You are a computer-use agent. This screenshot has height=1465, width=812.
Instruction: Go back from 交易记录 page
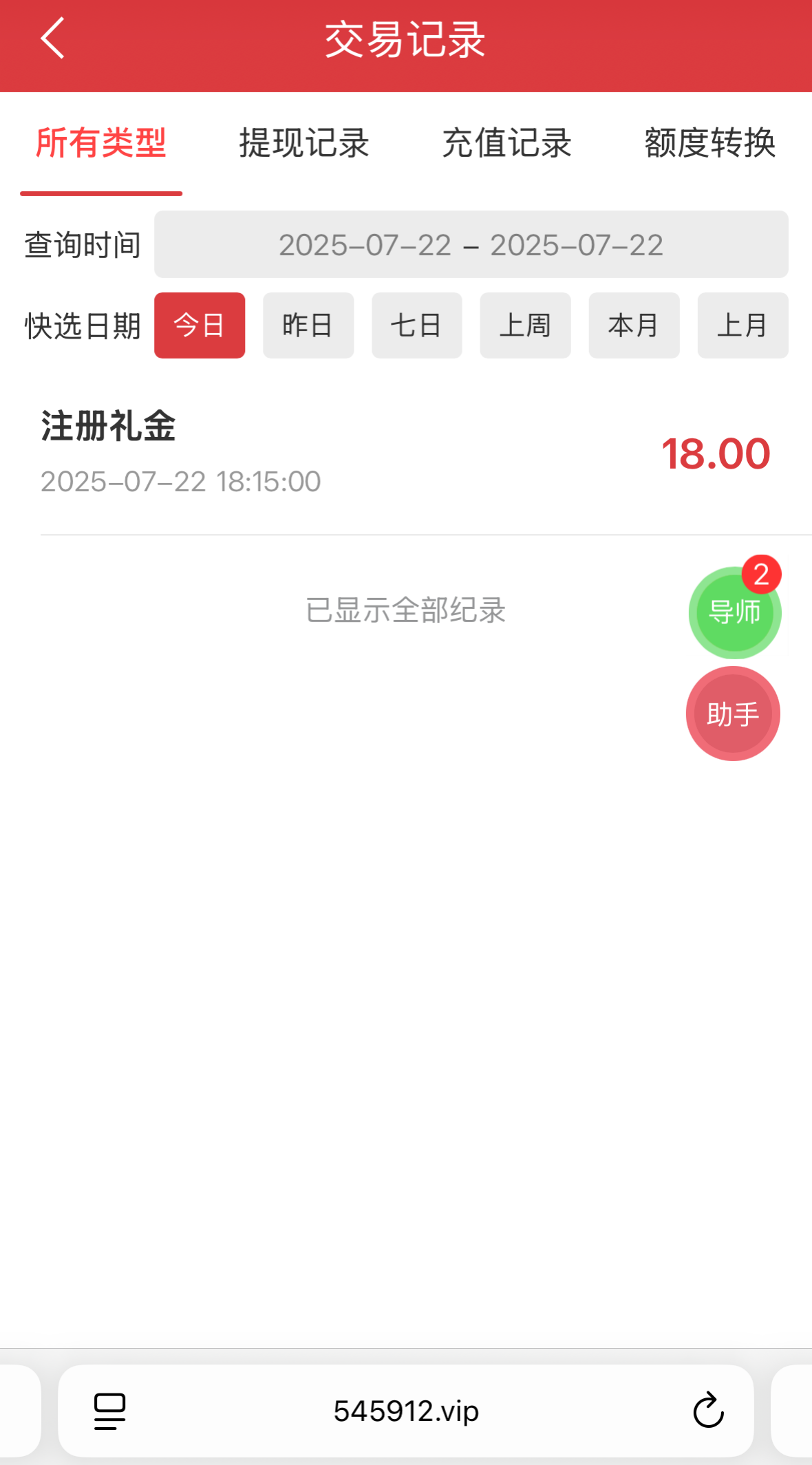(53, 39)
